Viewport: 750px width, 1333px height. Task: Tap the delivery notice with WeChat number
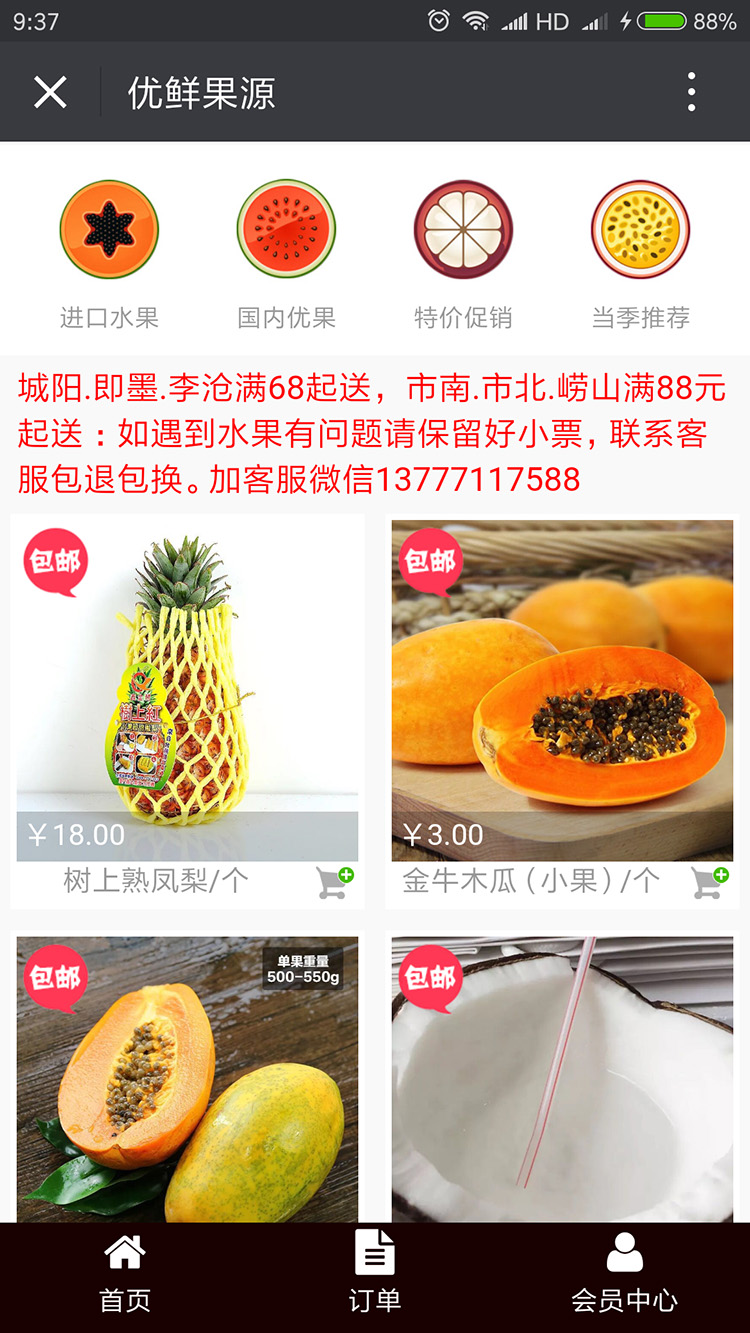[x=375, y=430]
